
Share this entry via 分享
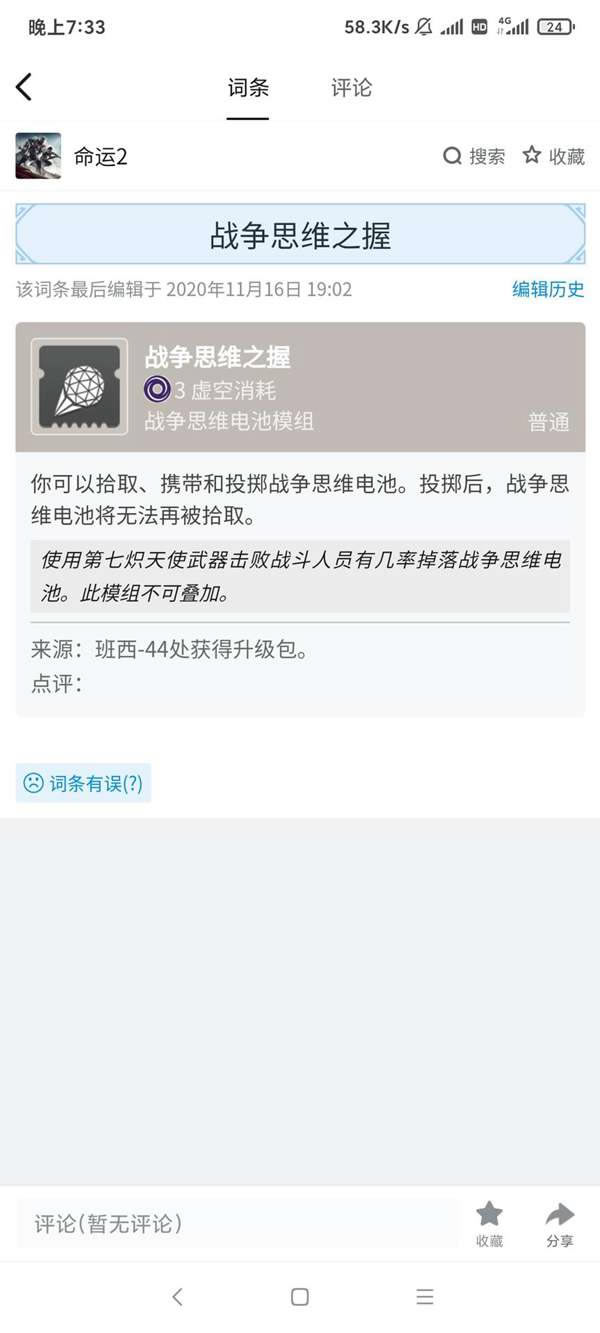(x=559, y=1223)
